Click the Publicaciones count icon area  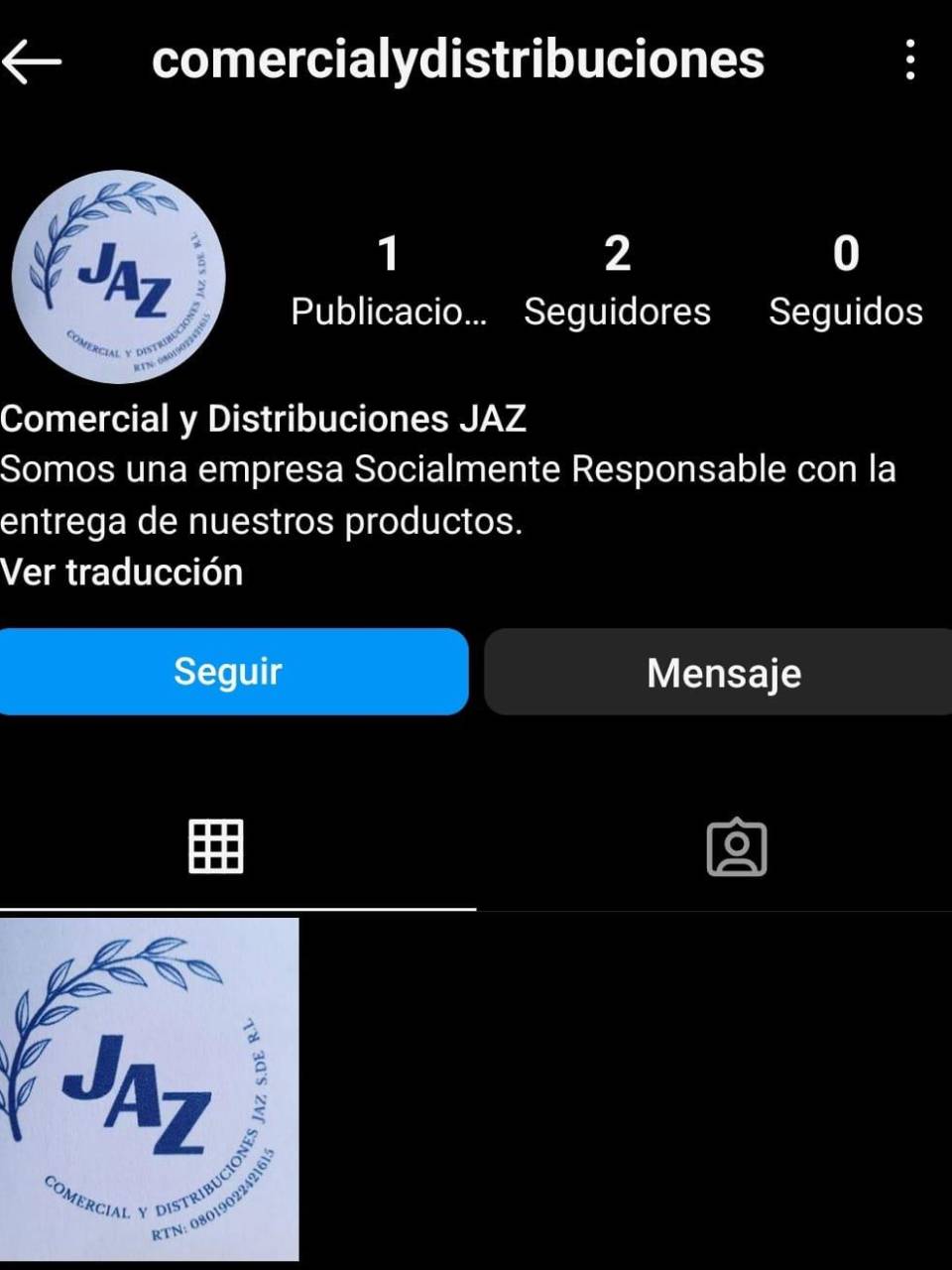click(x=390, y=283)
